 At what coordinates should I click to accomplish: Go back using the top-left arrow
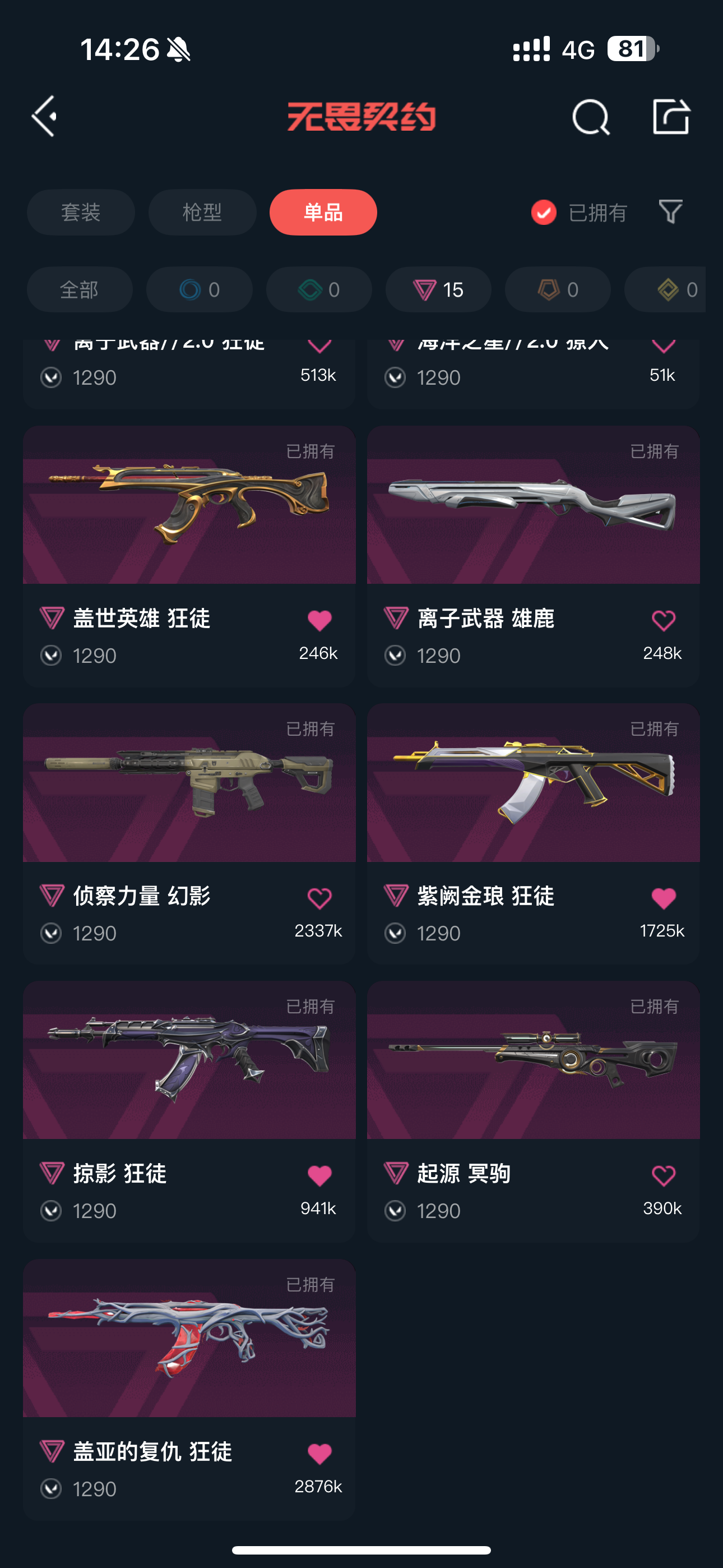pos(44,116)
